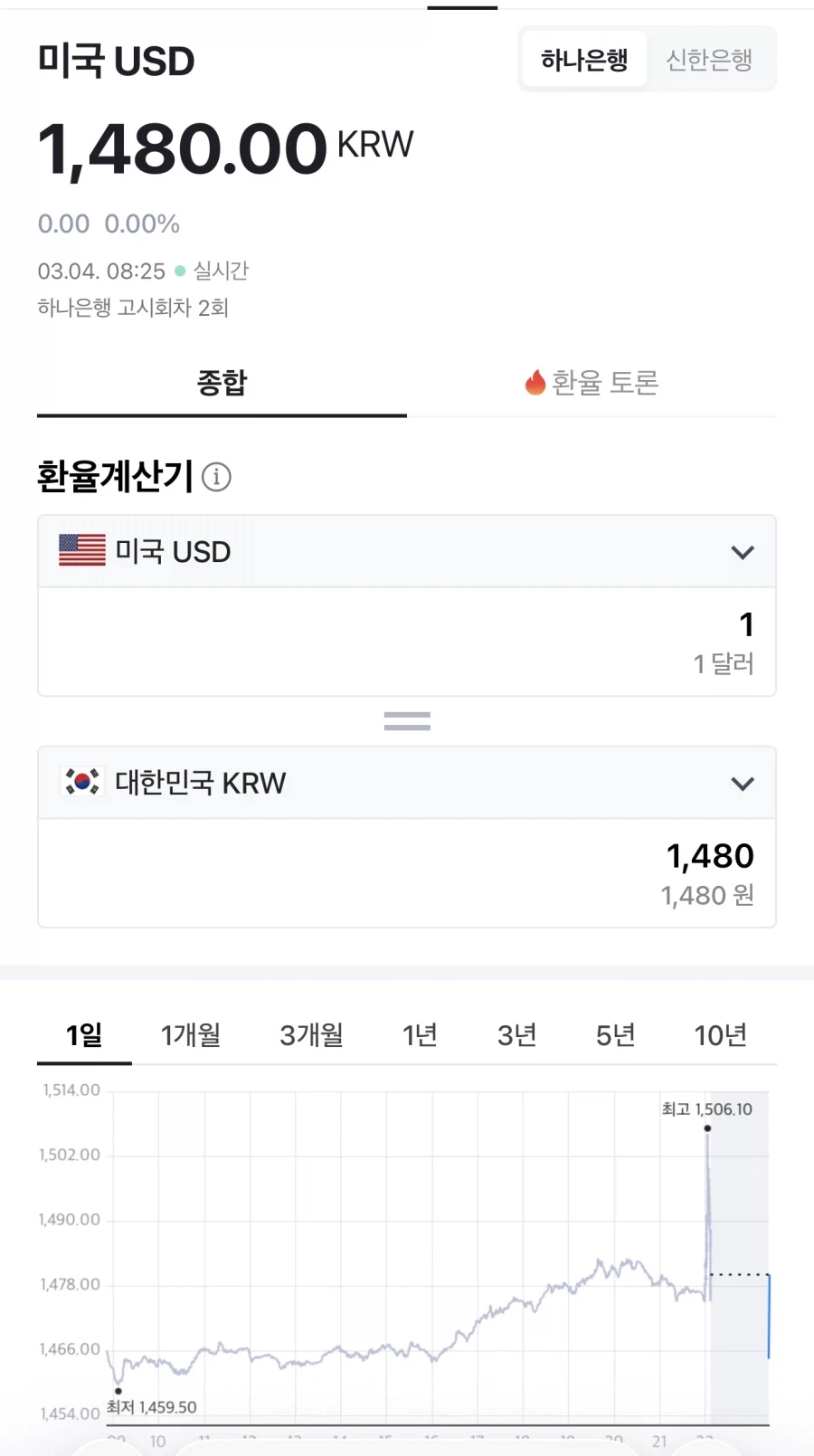
Task: Click the green real-time indicator dot
Action: (180, 270)
